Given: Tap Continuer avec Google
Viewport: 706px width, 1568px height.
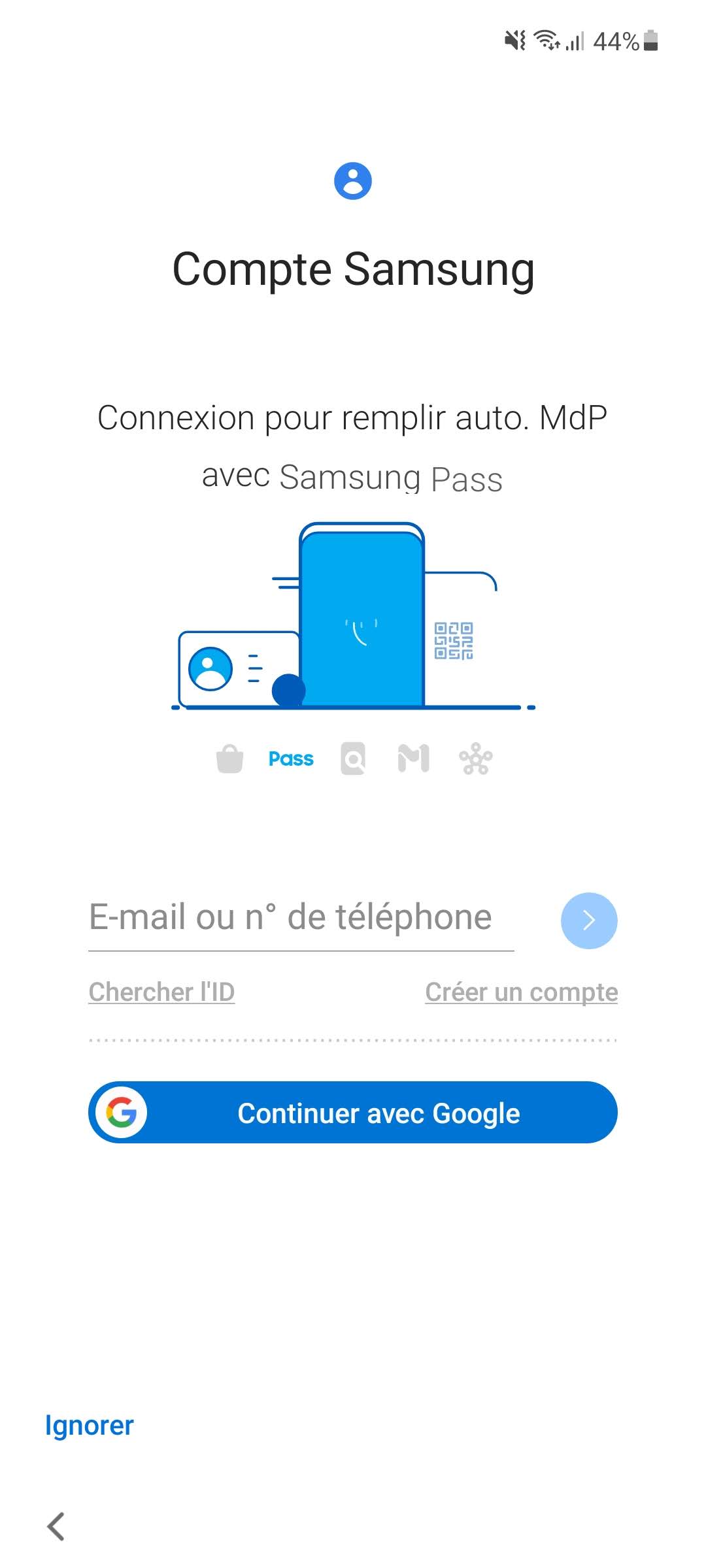Looking at the screenshot, I should [x=353, y=1113].
